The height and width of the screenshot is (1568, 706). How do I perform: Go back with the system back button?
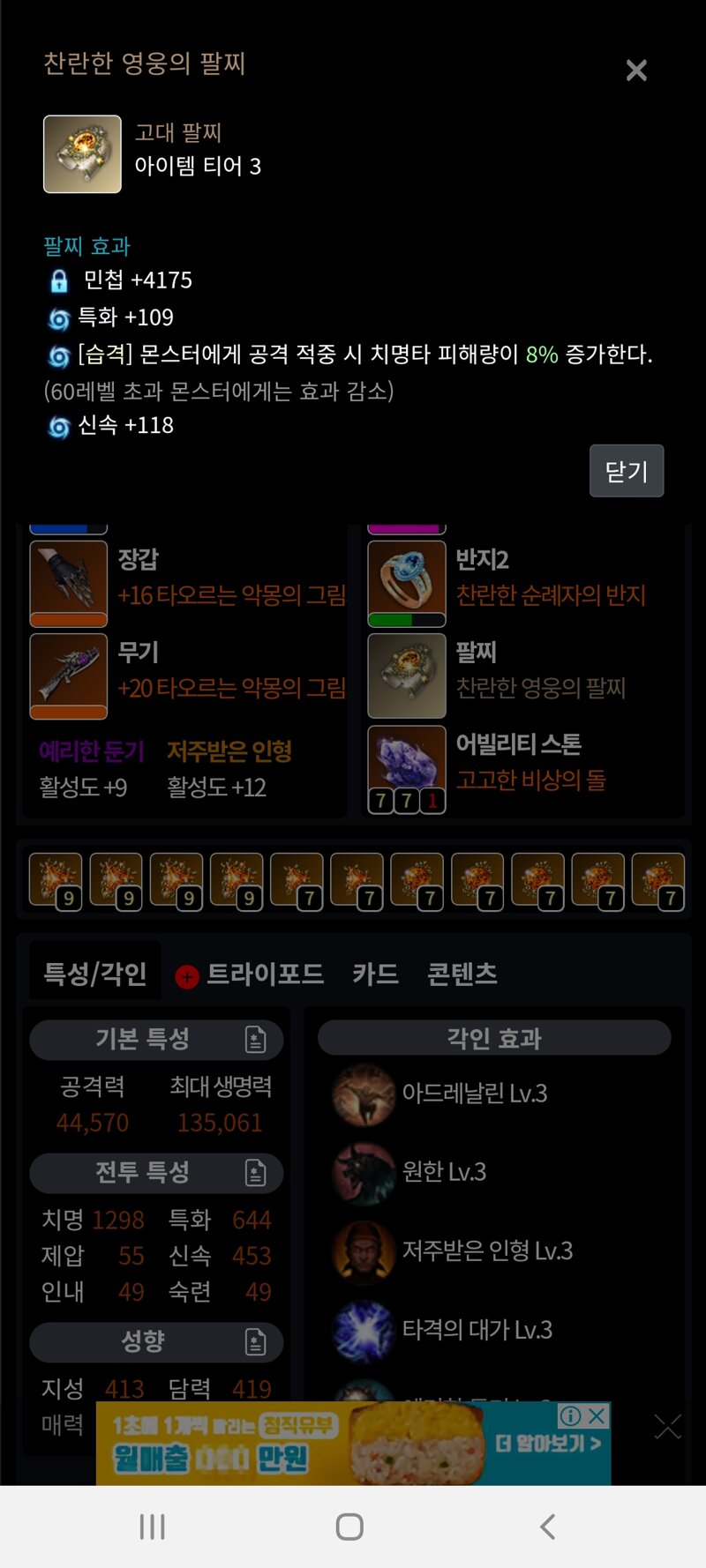[547, 1527]
